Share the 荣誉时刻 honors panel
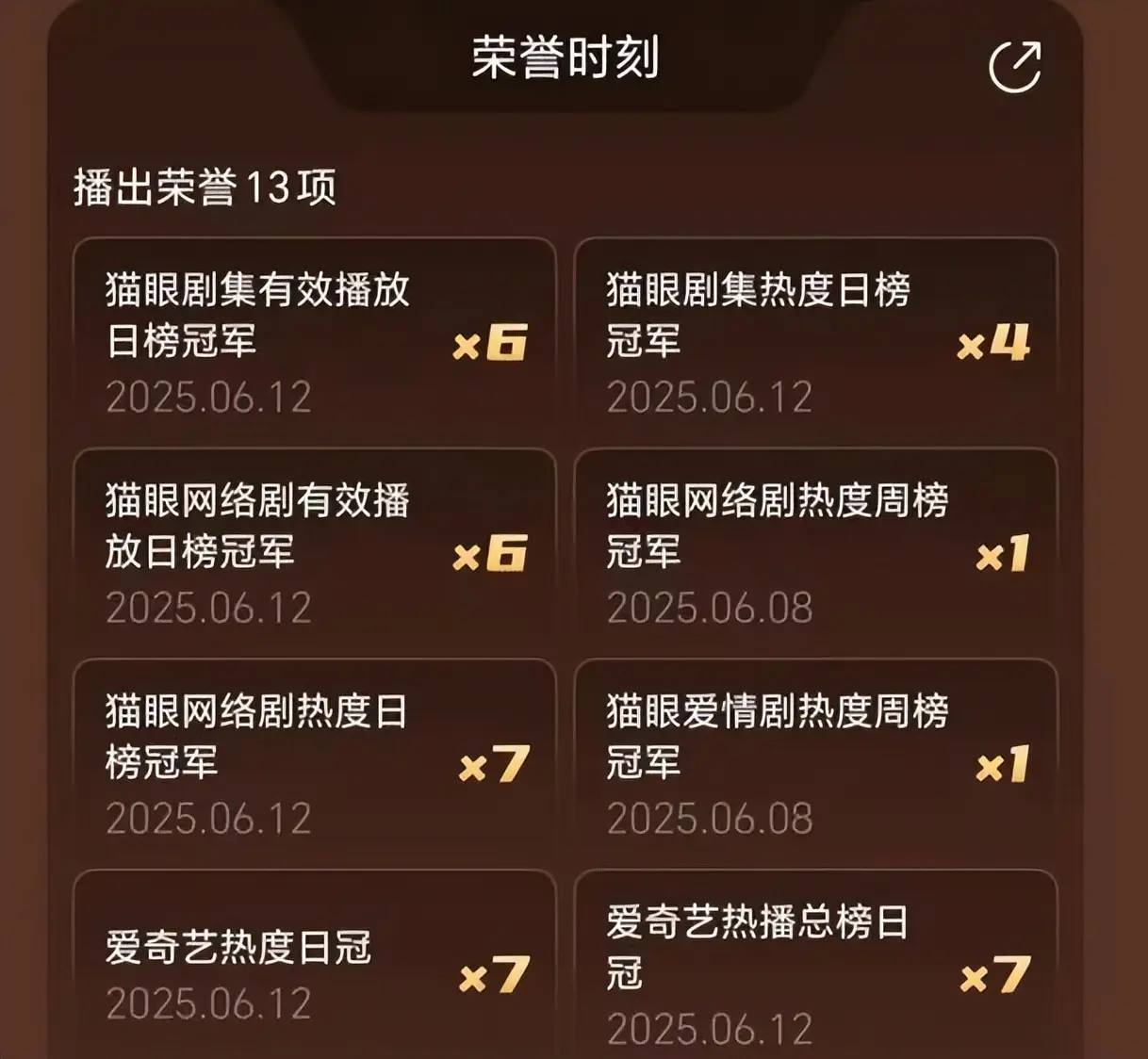Screen dimensions: 1148x1059 pyautogui.click(x=1014, y=66)
